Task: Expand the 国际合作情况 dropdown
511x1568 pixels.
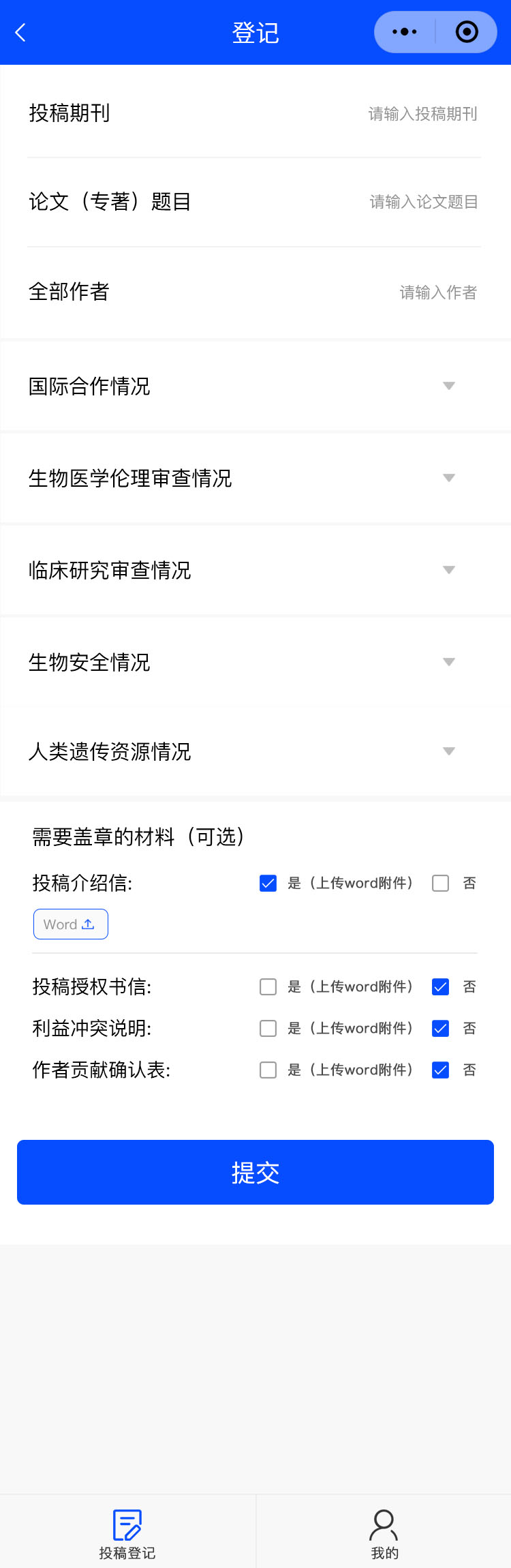Action: click(x=448, y=386)
